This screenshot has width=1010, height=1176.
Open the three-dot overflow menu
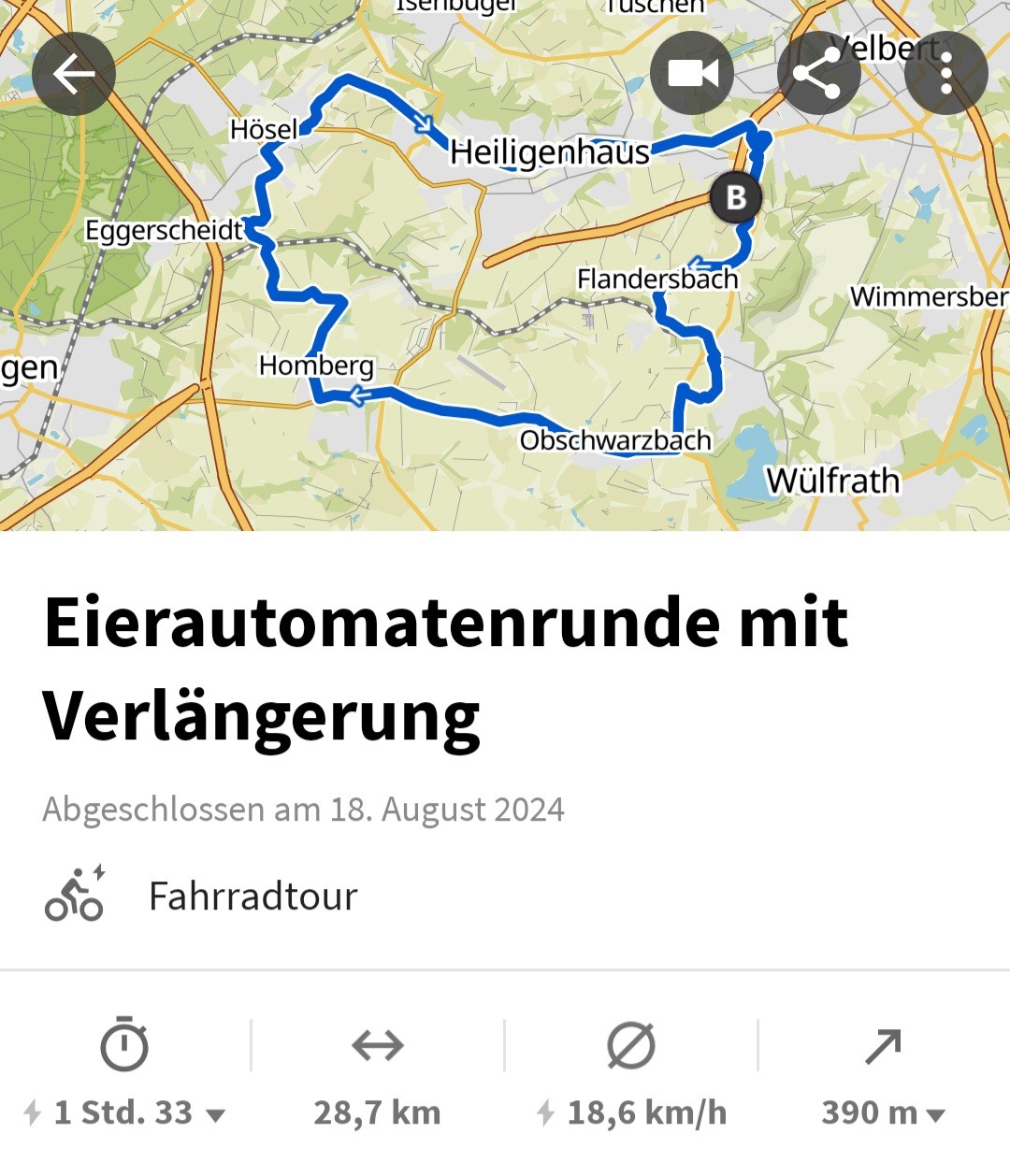pos(945,74)
